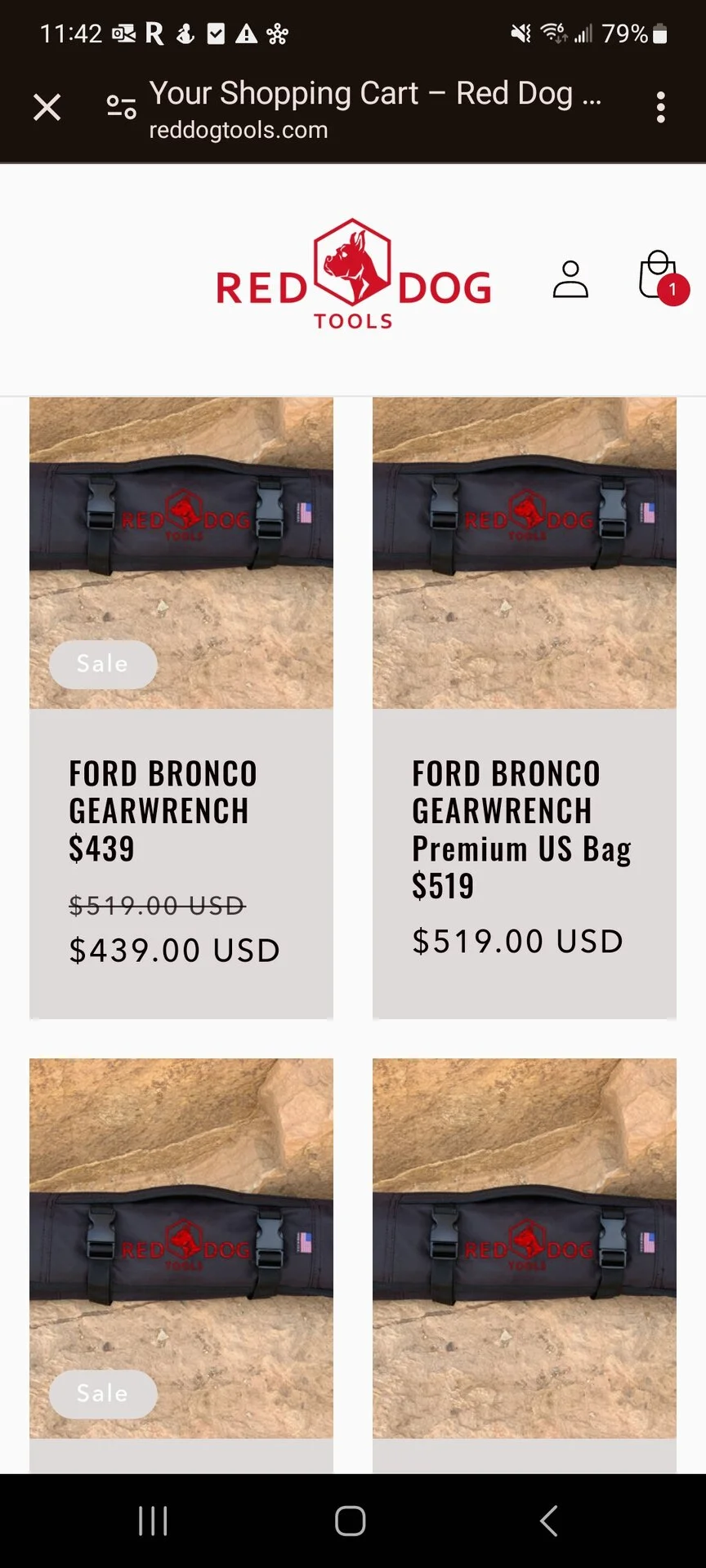Image resolution: width=706 pixels, height=1568 pixels.
Task: Open the site settings icon beside the URL
Action: 122,107
